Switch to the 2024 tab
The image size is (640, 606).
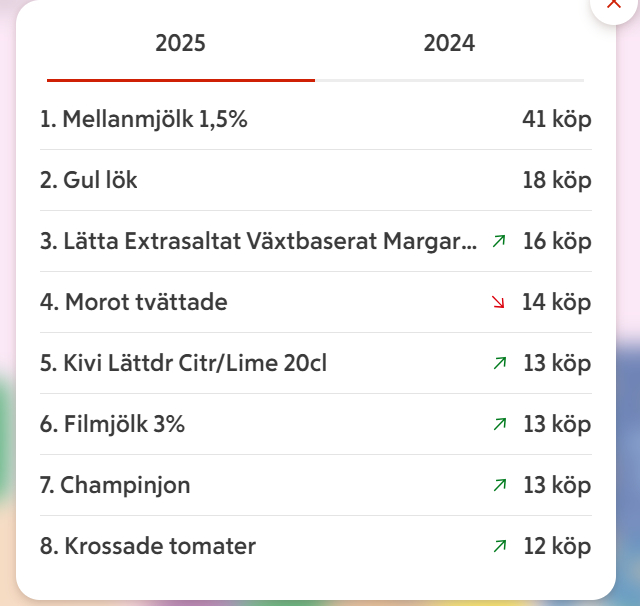449,44
